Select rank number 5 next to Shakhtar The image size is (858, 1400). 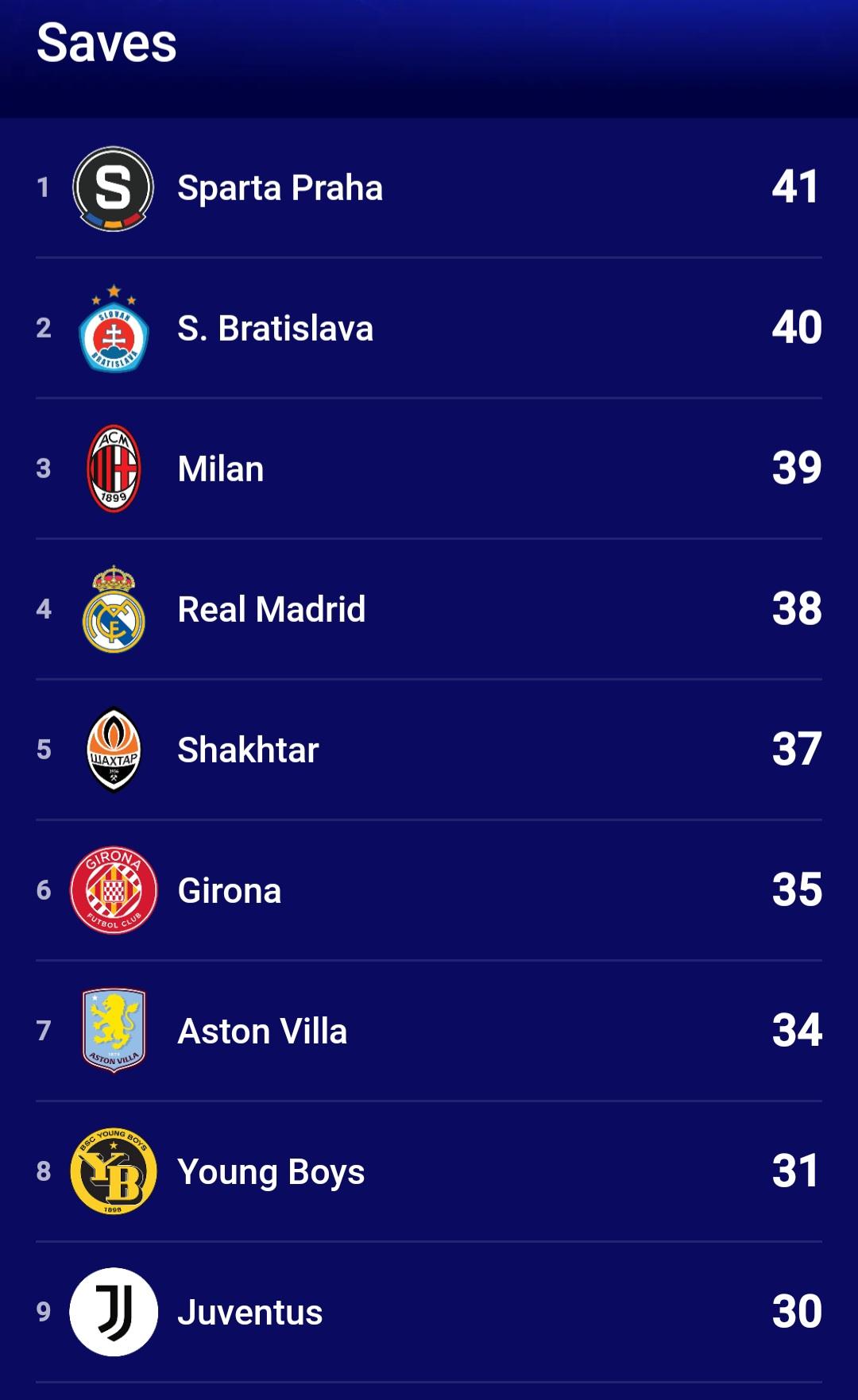(x=44, y=750)
